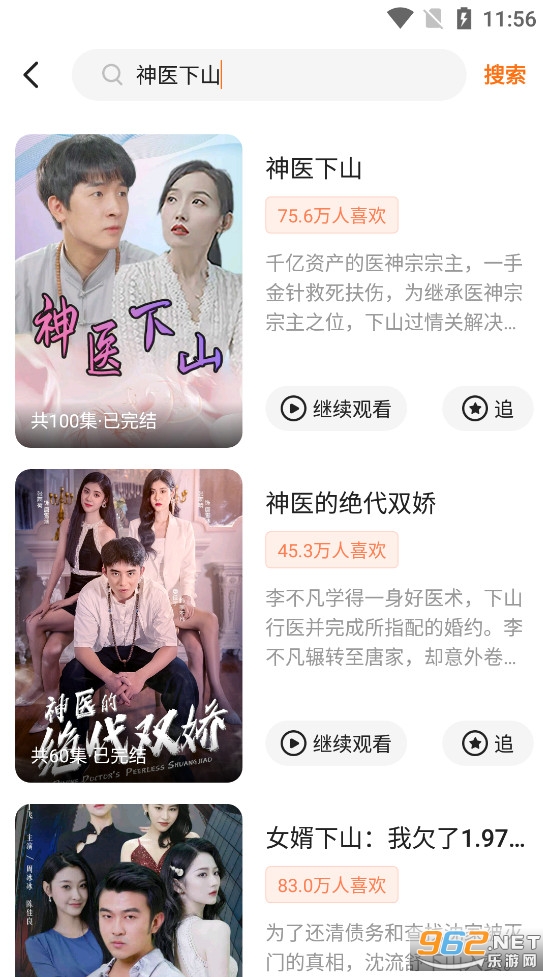Open the 神医的绝代双娇 poster thumbnail
The image size is (549, 977).
129,626
